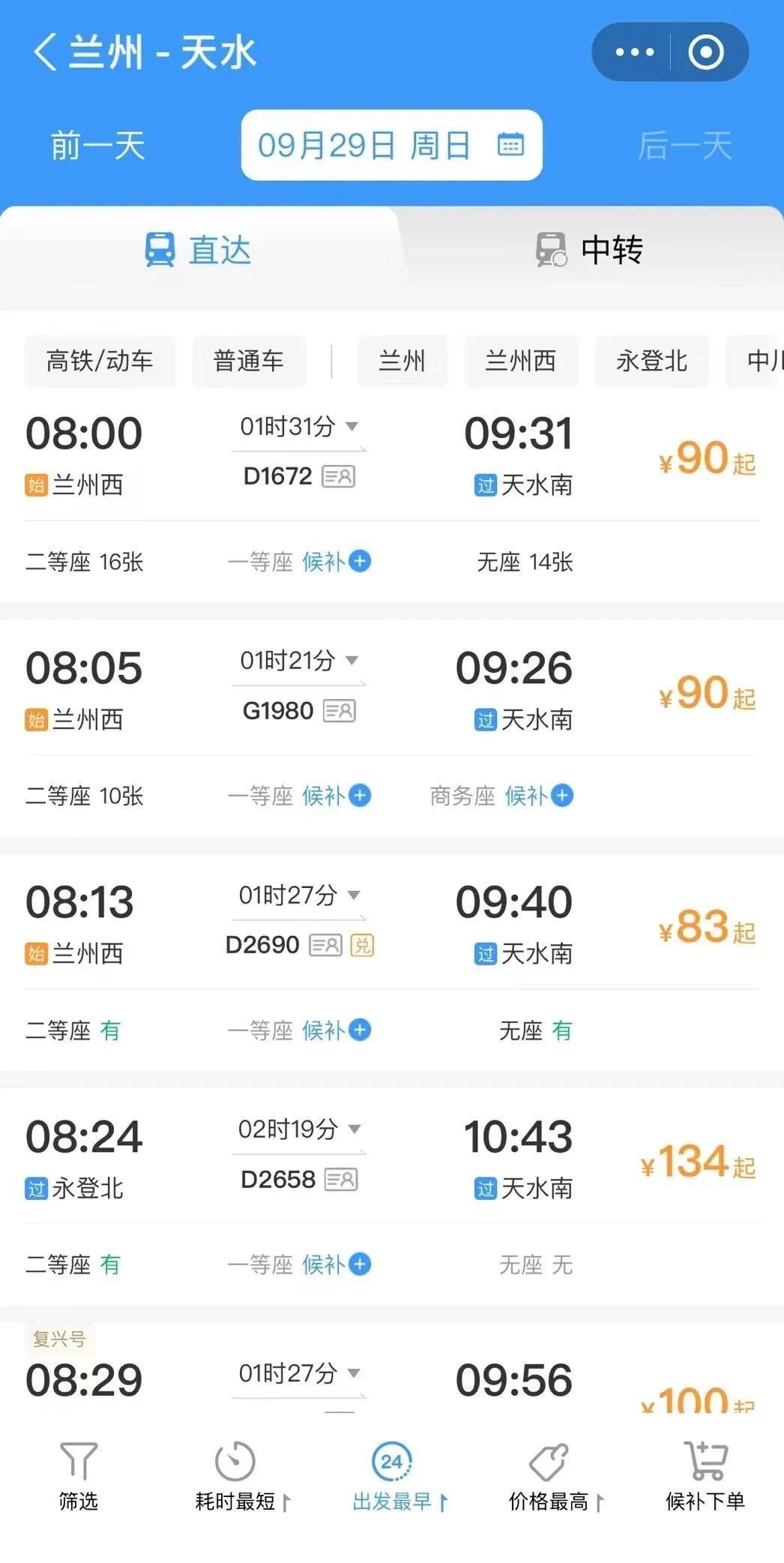Toggle the 兰州西 station filter
Screen dimensions: 784x1563
[522, 361]
